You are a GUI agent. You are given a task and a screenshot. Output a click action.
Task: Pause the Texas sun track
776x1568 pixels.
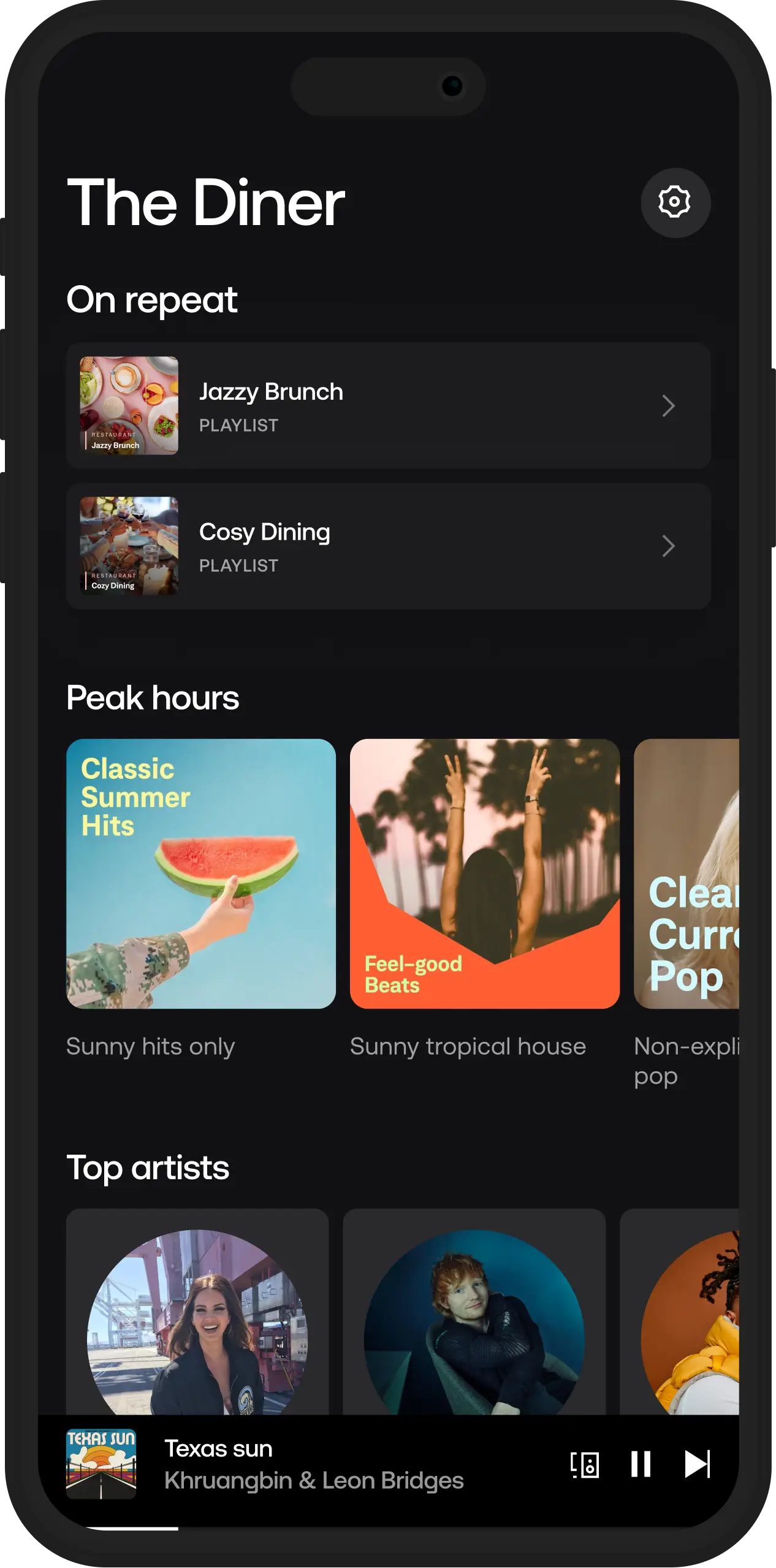(x=641, y=1464)
